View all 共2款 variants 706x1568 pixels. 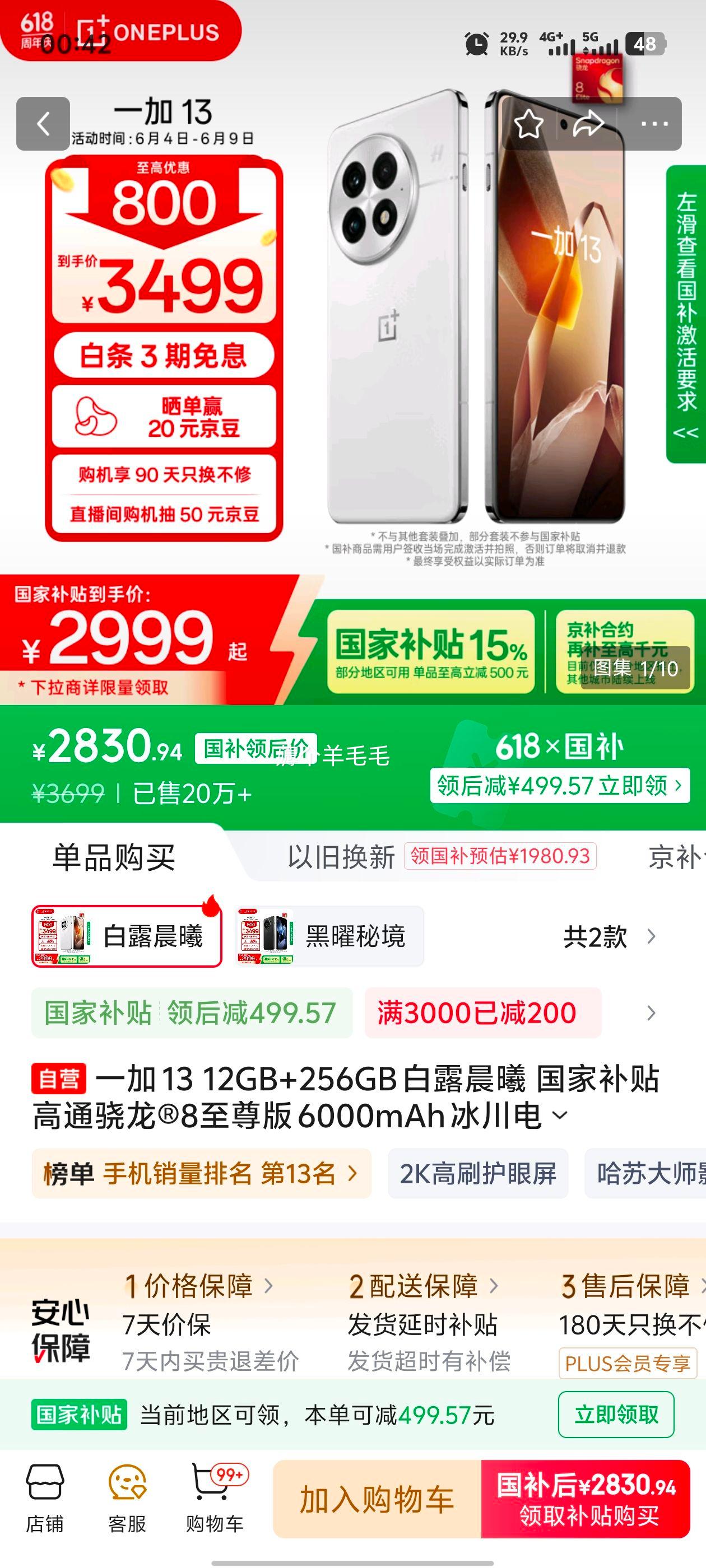[x=609, y=936]
